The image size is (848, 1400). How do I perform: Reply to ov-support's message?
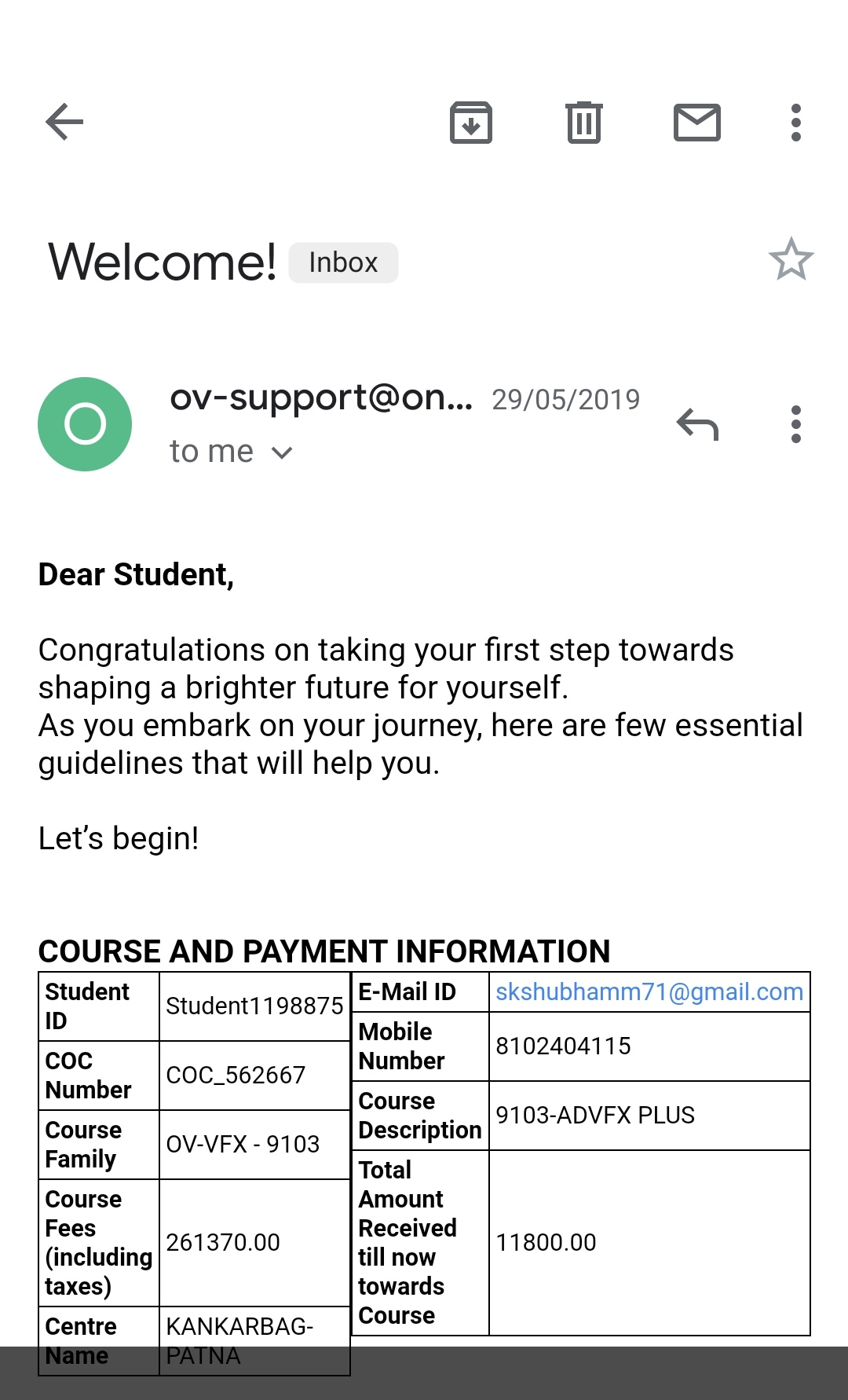697,424
